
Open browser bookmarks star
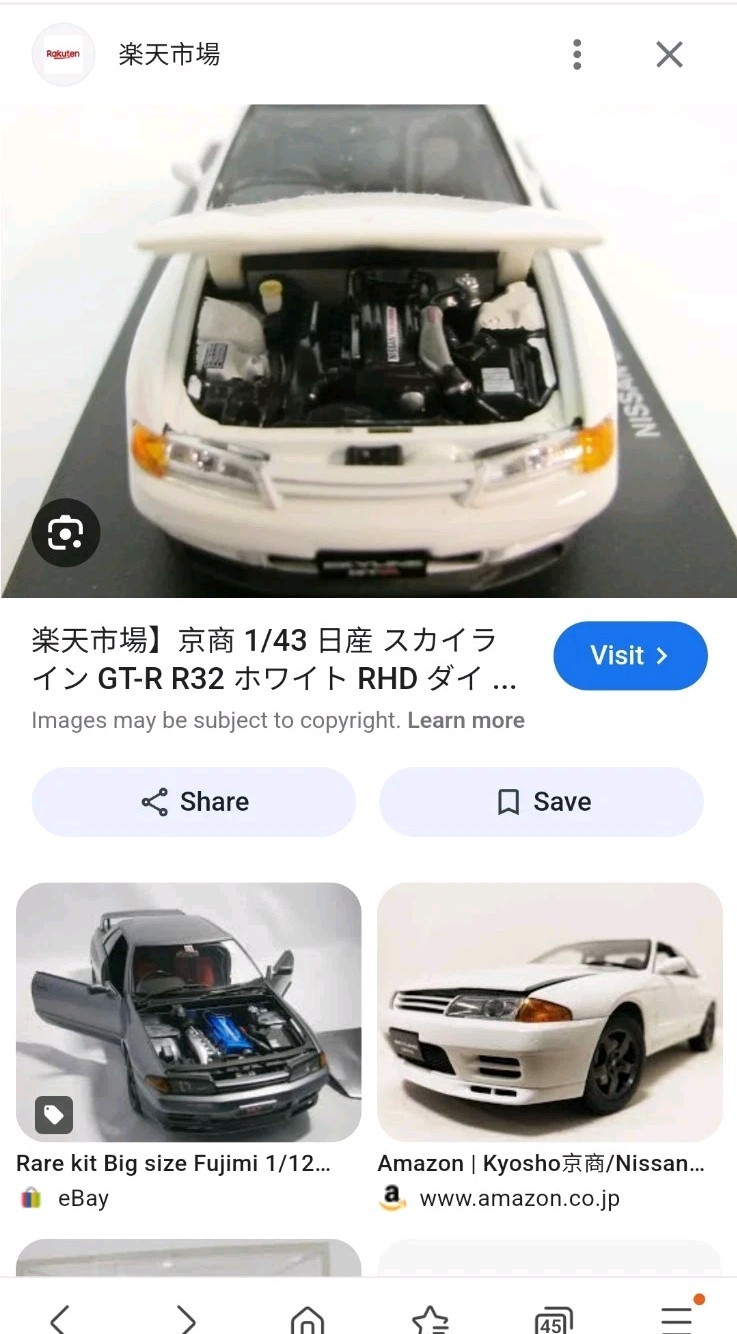pyautogui.click(x=430, y=1318)
